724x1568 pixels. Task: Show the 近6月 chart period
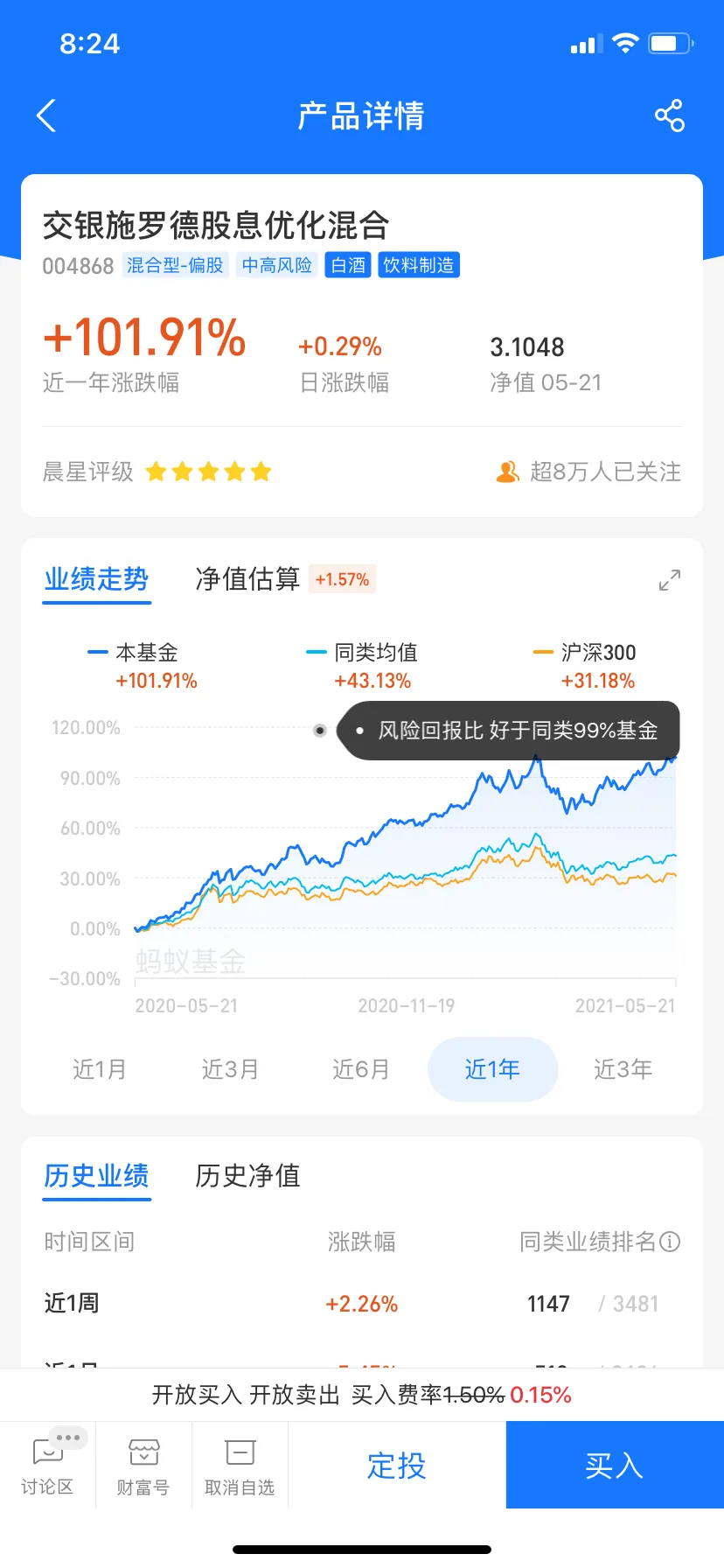pos(361,1069)
